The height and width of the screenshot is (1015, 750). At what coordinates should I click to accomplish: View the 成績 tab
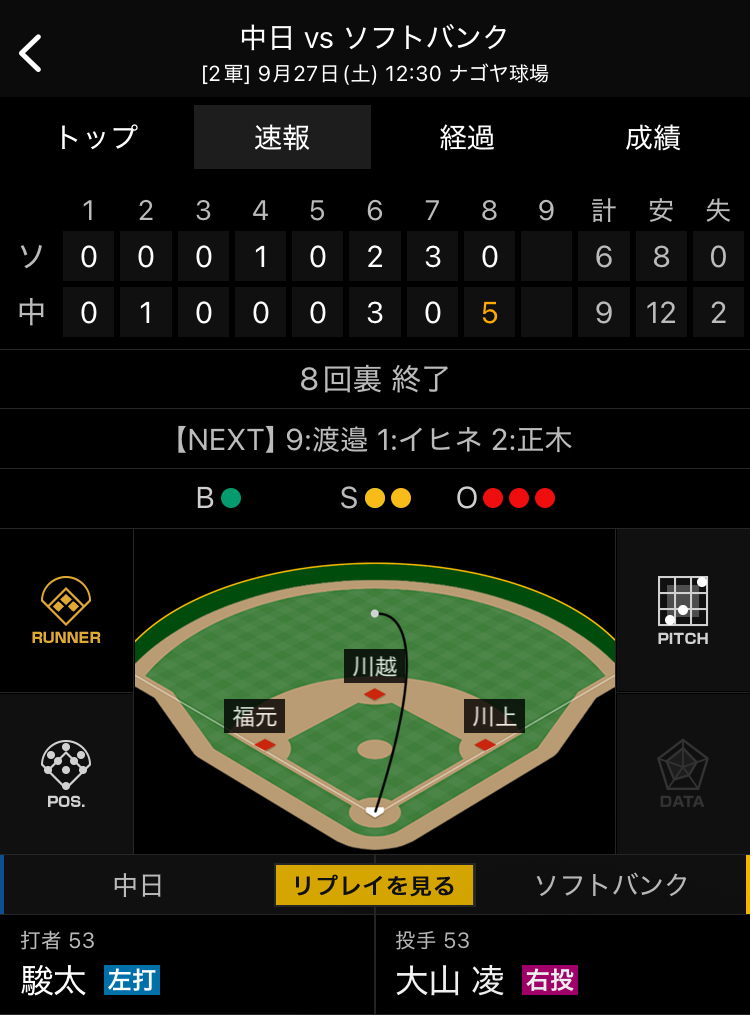point(653,137)
